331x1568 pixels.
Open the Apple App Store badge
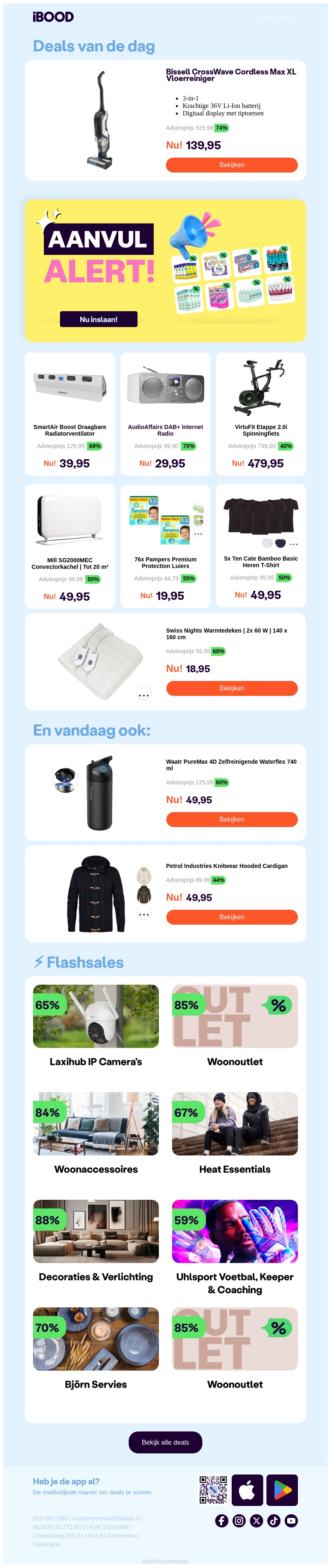tap(248, 1490)
